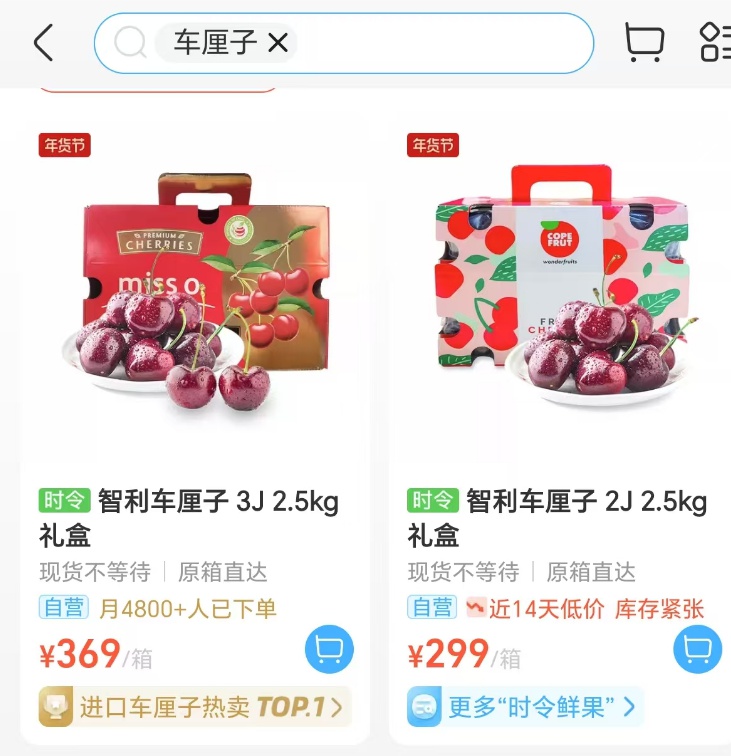Add the ¥299 cherry box to cart
Screen dimensions: 731x756
(x=697, y=650)
